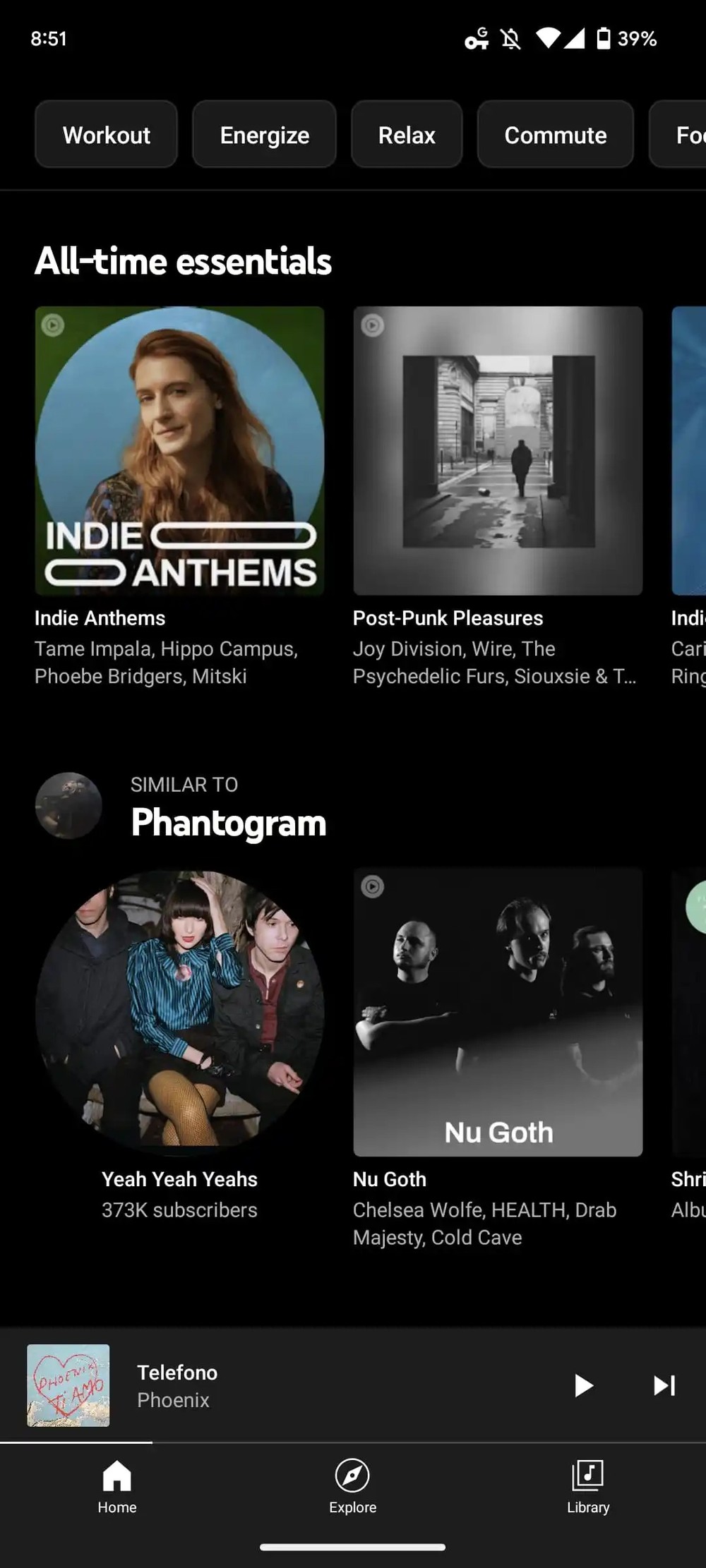The image size is (706, 1568).
Task: Skip to the next track
Action: pos(664,1385)
